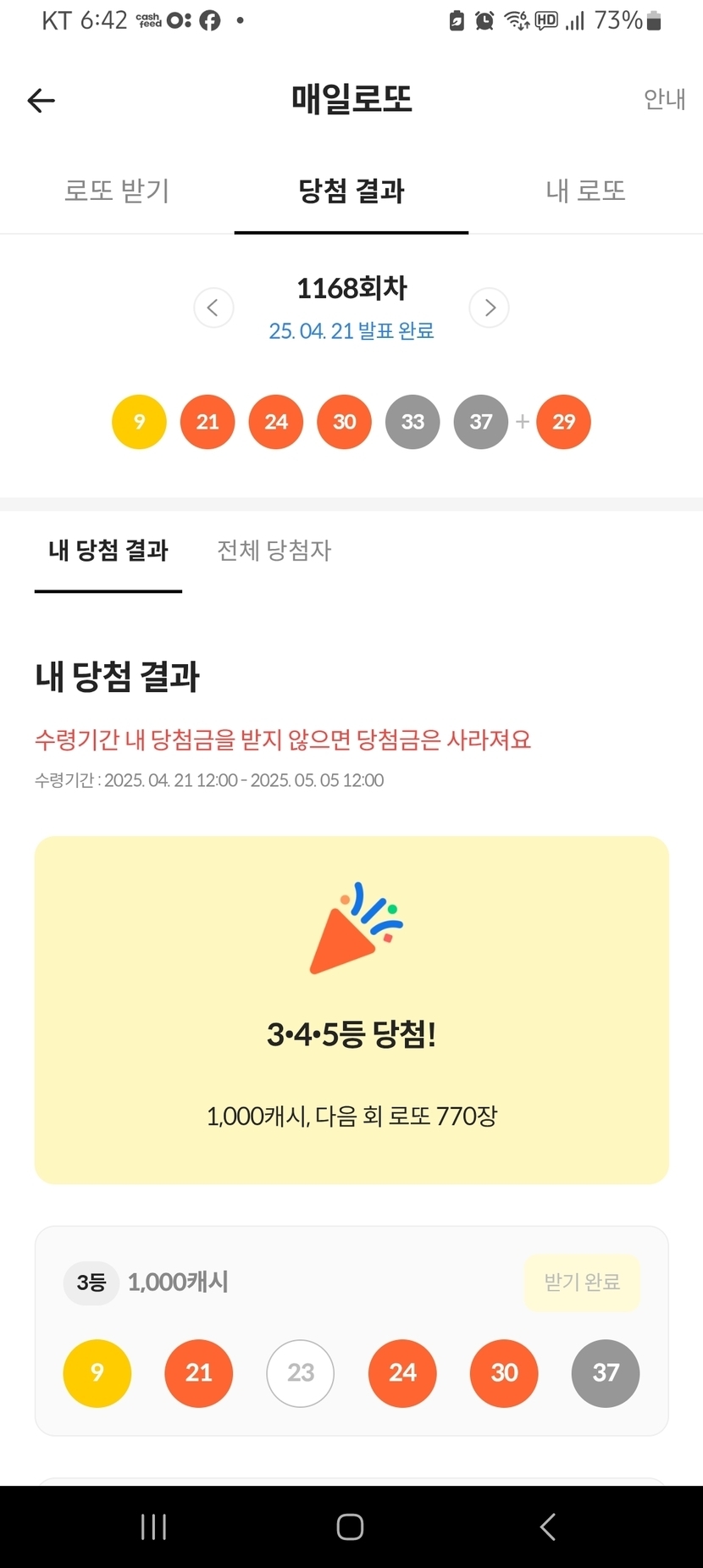Go back using the top arrow

41,101
